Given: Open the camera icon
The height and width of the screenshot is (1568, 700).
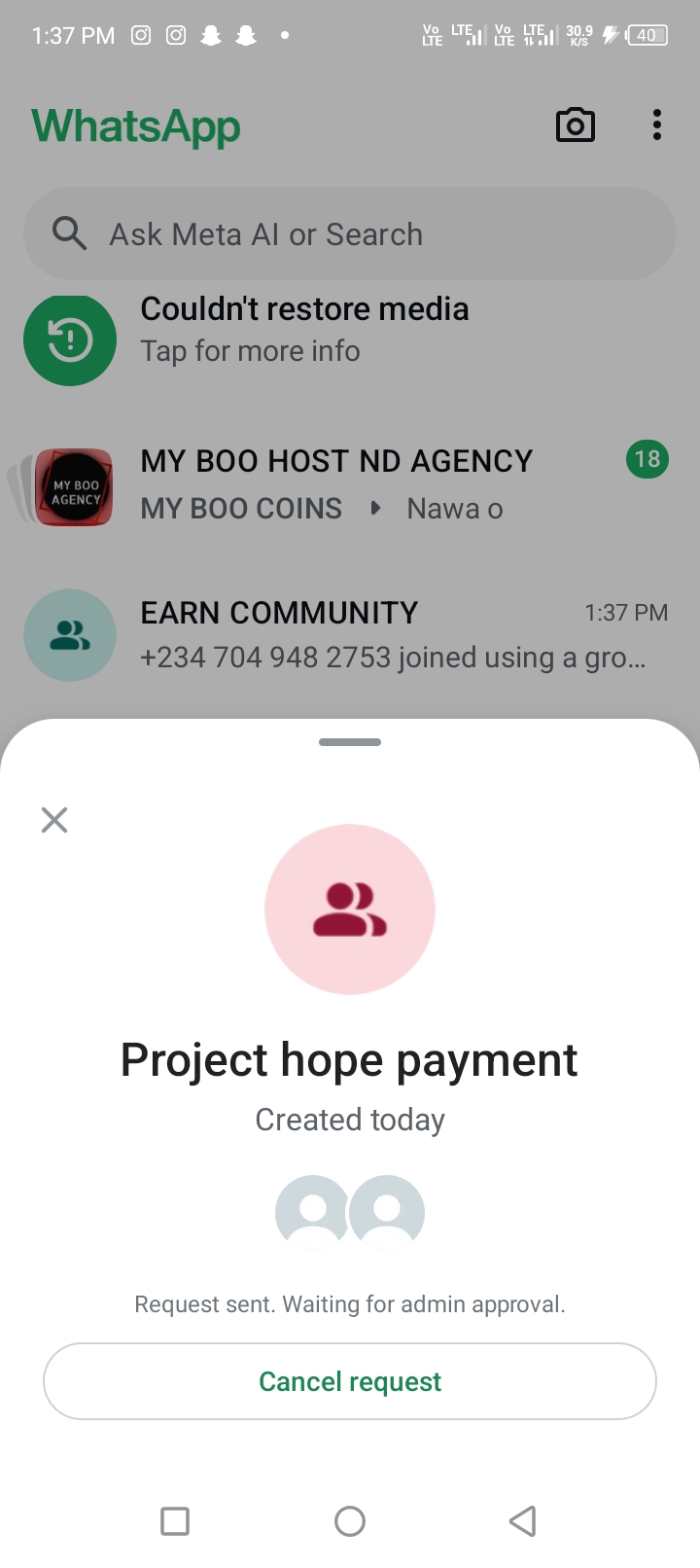Looking at the screenshot, I should (x=575, y=125).
